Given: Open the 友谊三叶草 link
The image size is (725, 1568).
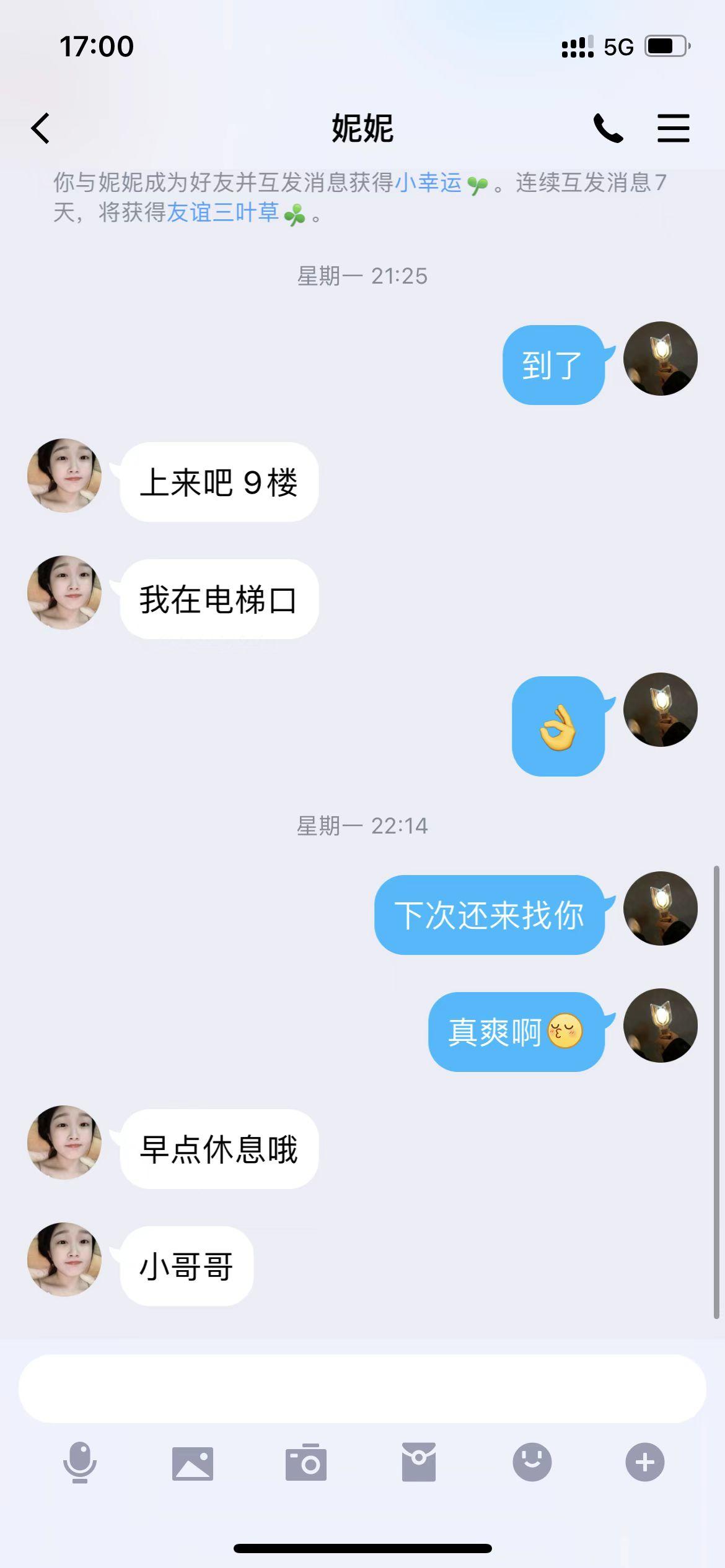Looking at the screenshot, I should pyautogui.click(x=223, y=212).
